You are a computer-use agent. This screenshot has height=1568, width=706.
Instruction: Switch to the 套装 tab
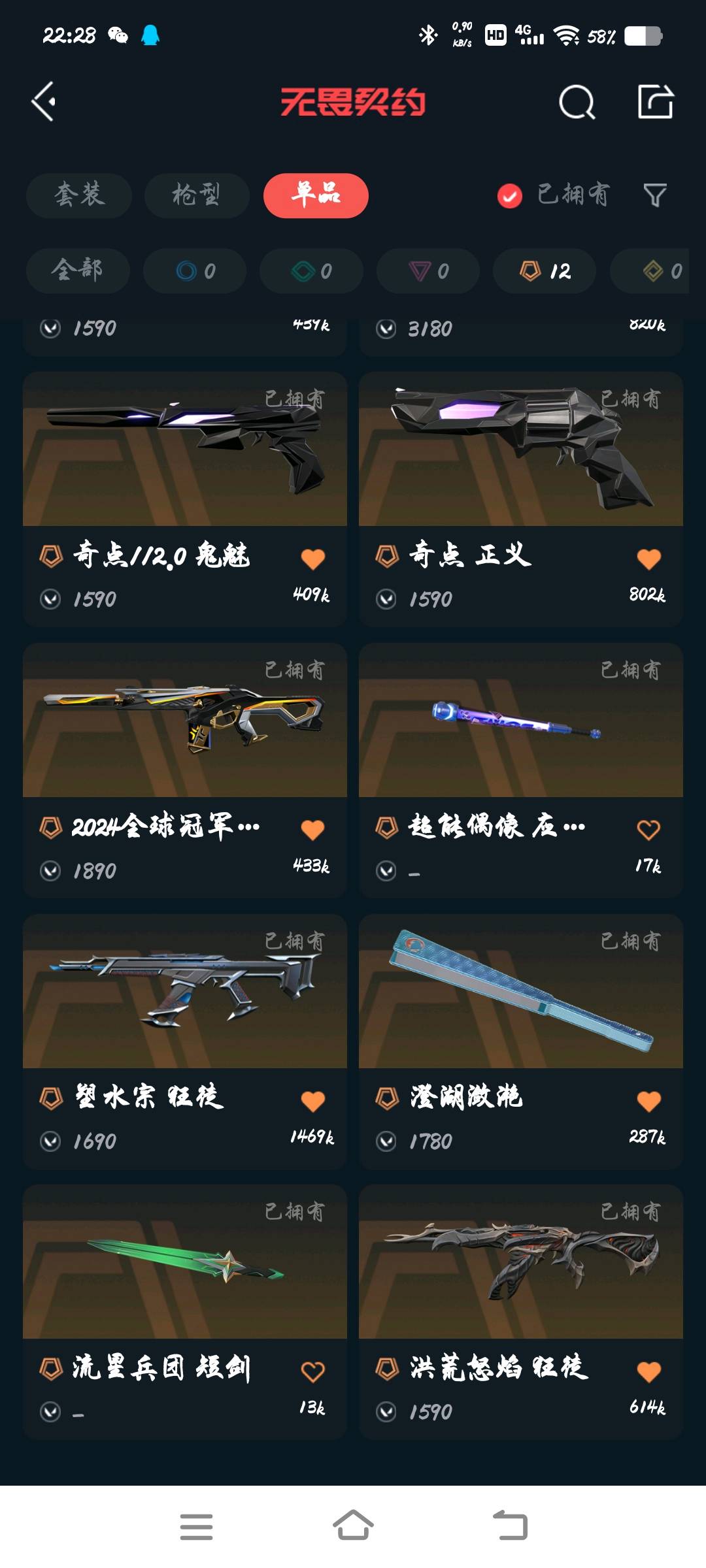click(x=79, y=195)
